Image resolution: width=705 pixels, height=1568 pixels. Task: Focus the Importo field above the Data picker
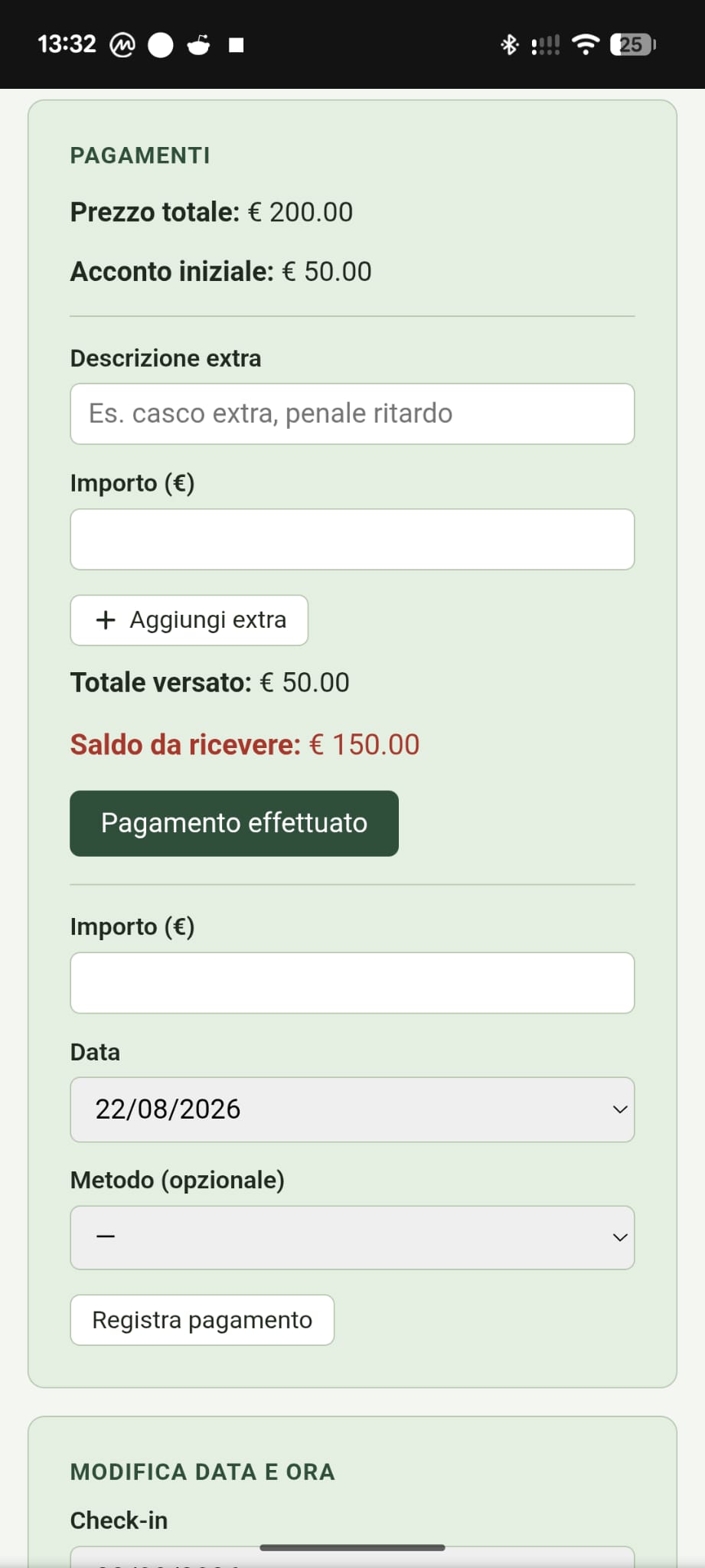click(352, 983)
